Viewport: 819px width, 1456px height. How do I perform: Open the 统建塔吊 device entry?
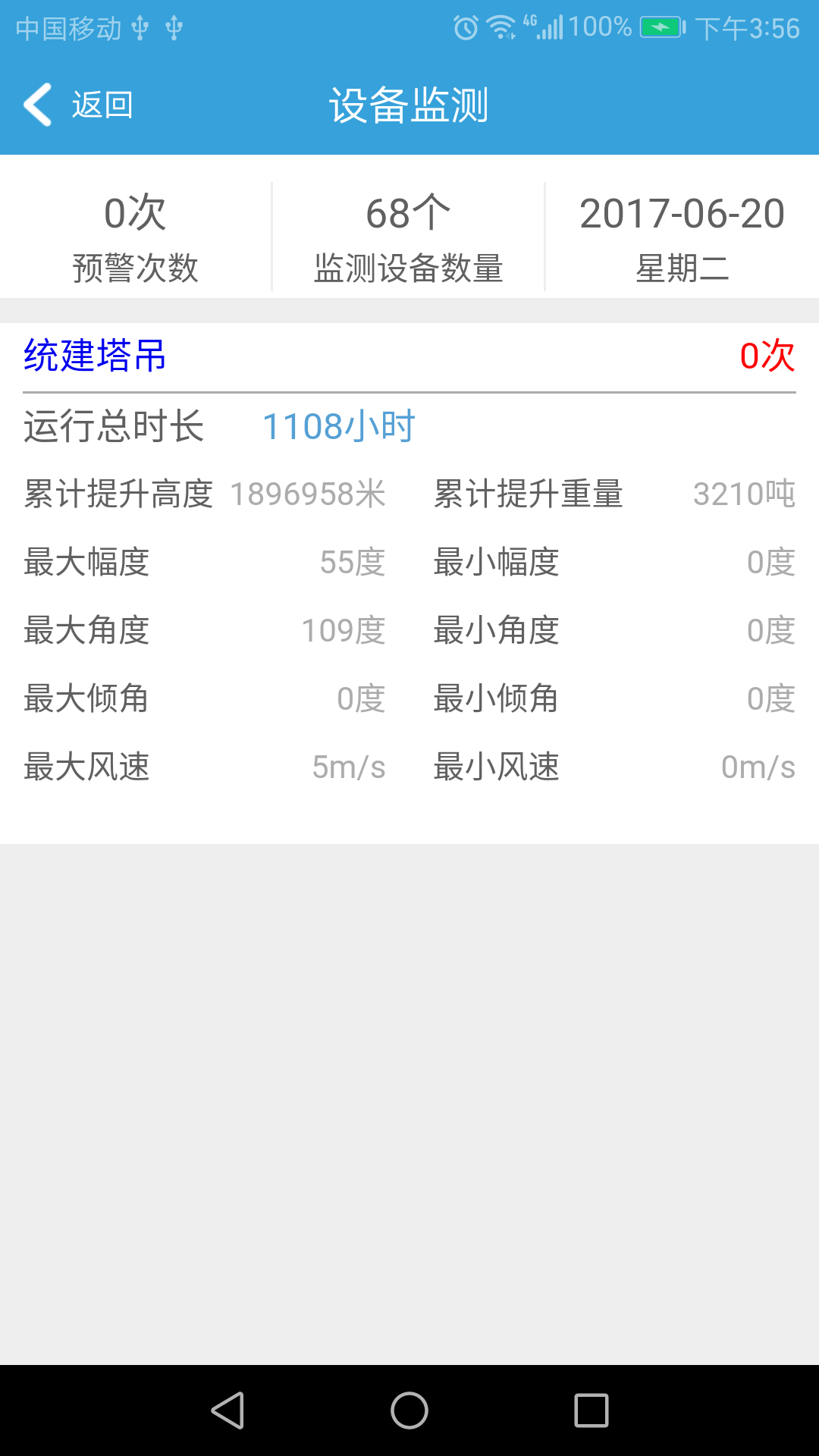(95, 356)
